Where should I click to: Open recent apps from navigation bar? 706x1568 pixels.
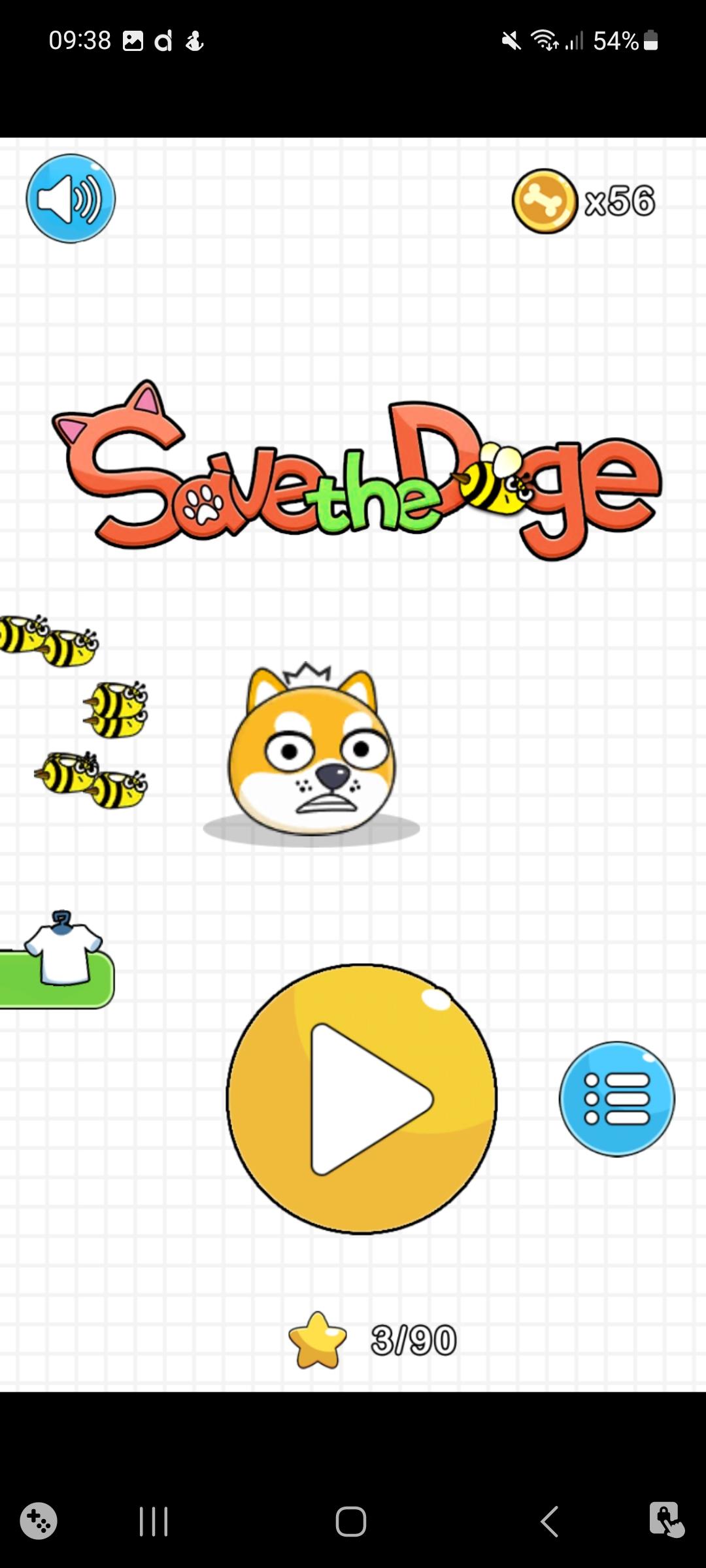pos(154,1522)
